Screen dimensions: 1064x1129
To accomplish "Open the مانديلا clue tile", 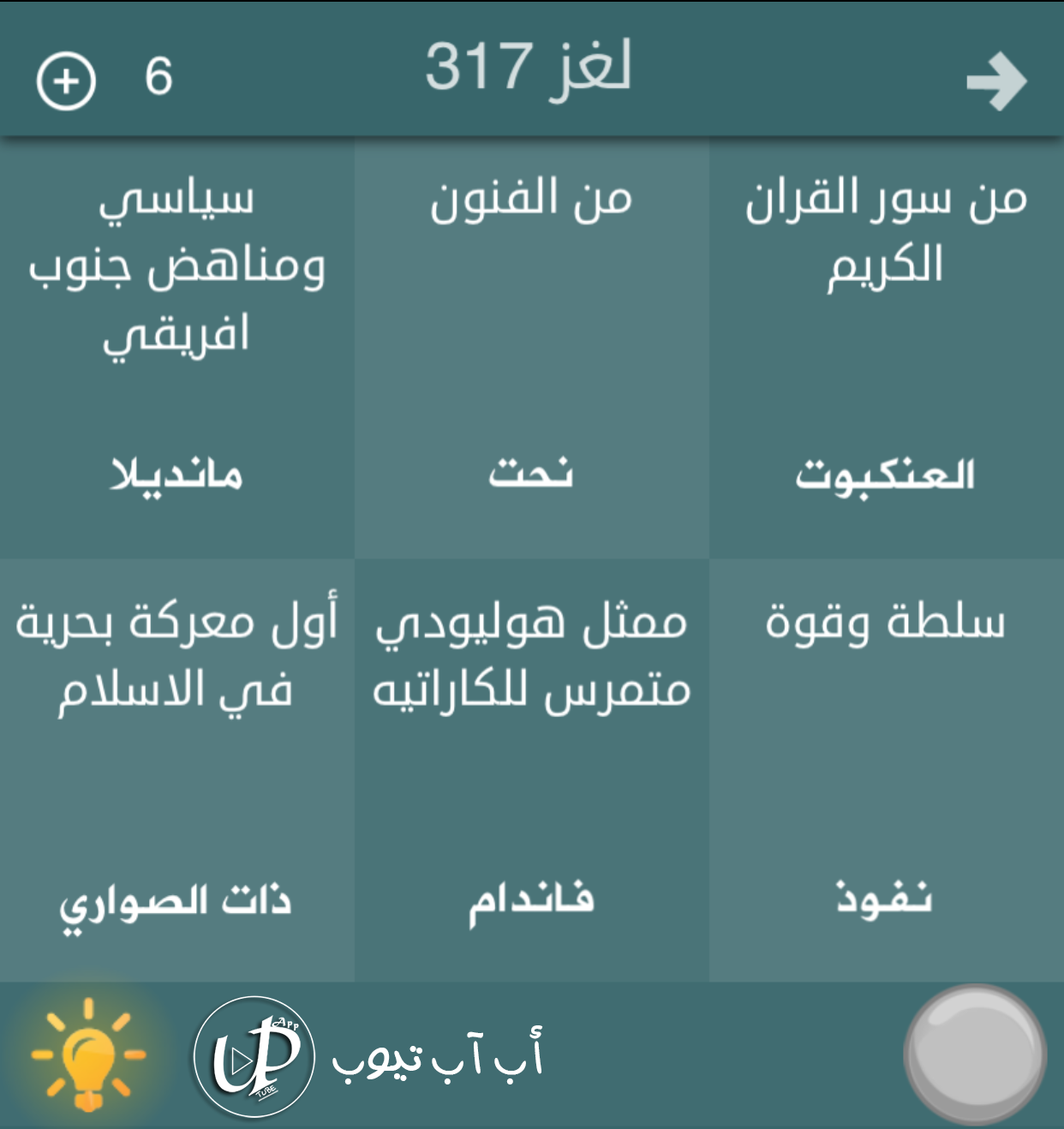I will (177, 349).
